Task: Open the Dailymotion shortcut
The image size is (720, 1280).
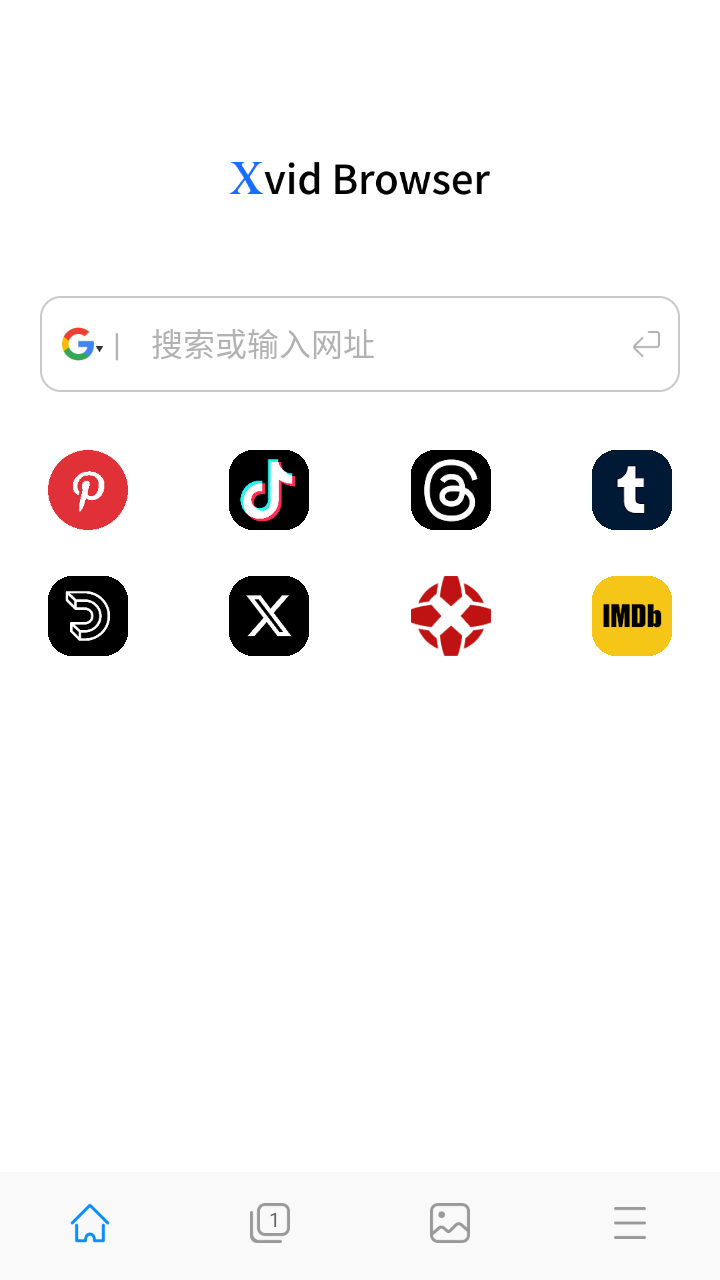Action: [x=88, y=616]
